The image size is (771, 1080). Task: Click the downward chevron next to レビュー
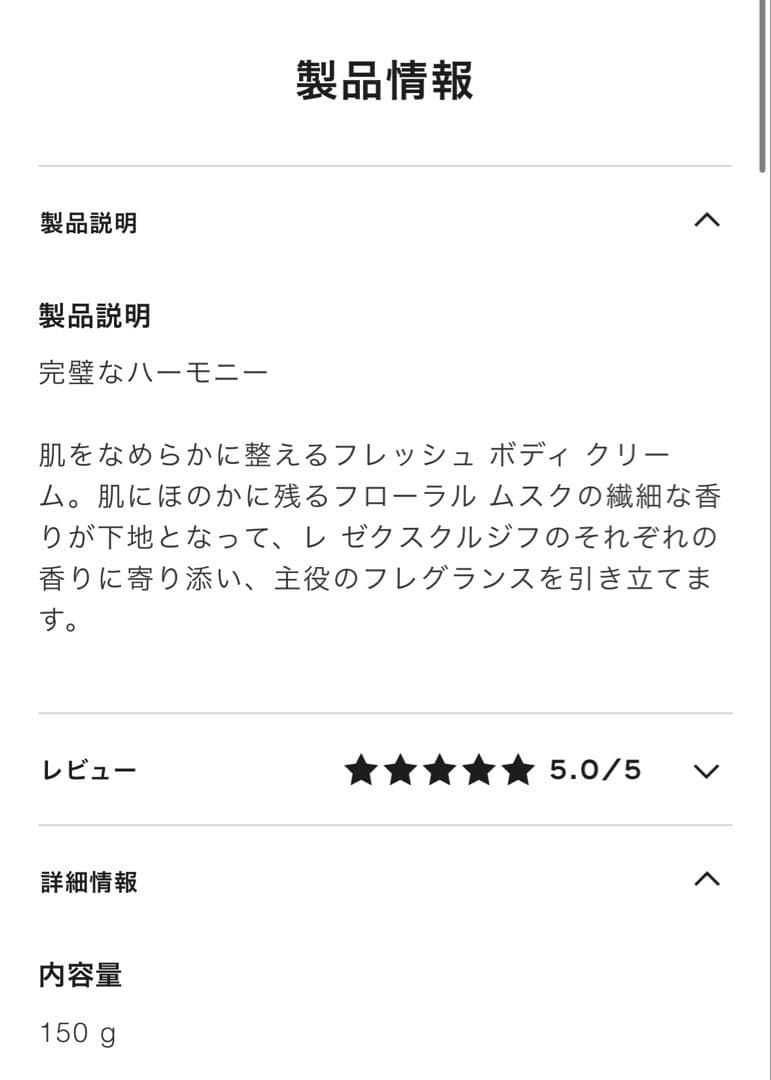[708, 770]
